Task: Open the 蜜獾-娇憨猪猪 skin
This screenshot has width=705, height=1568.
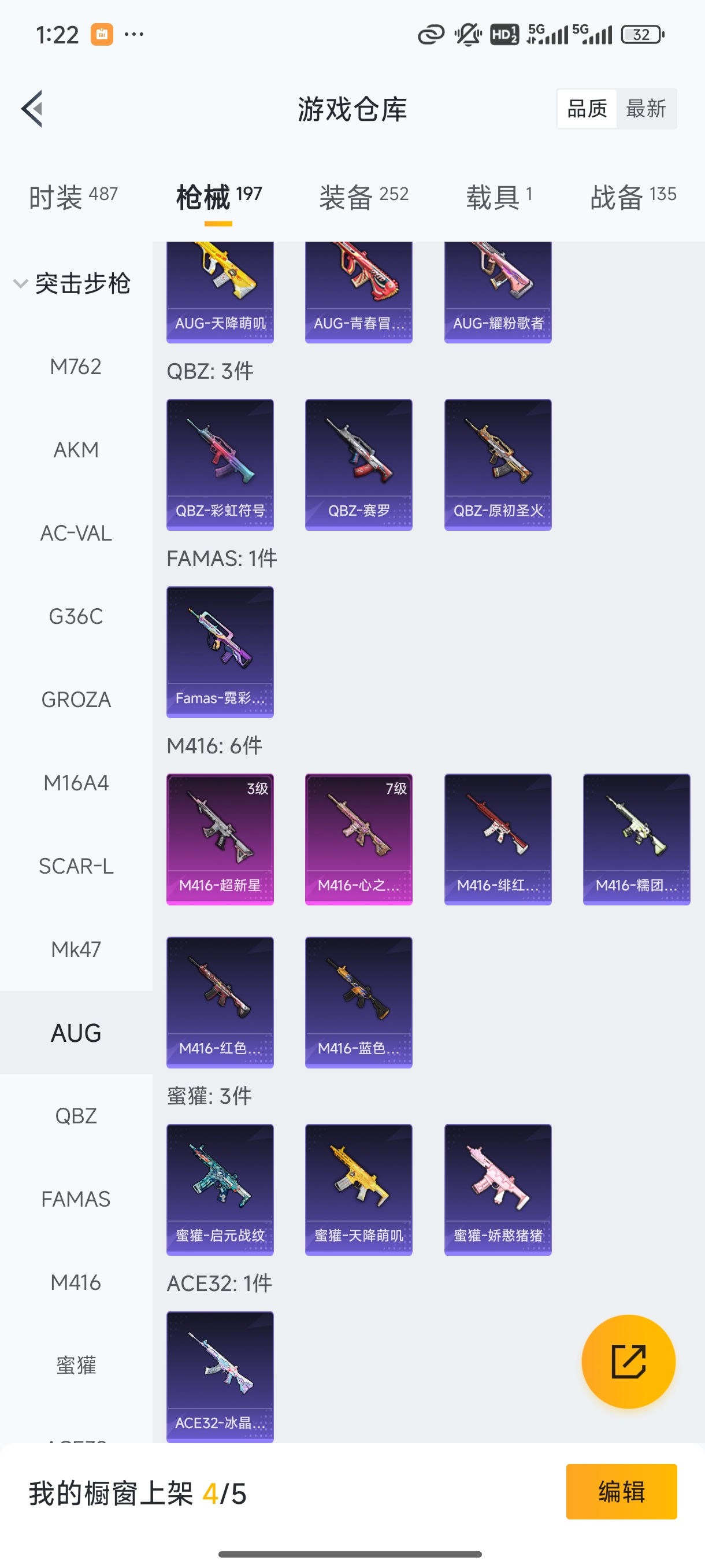Action: pos(498,1189)
